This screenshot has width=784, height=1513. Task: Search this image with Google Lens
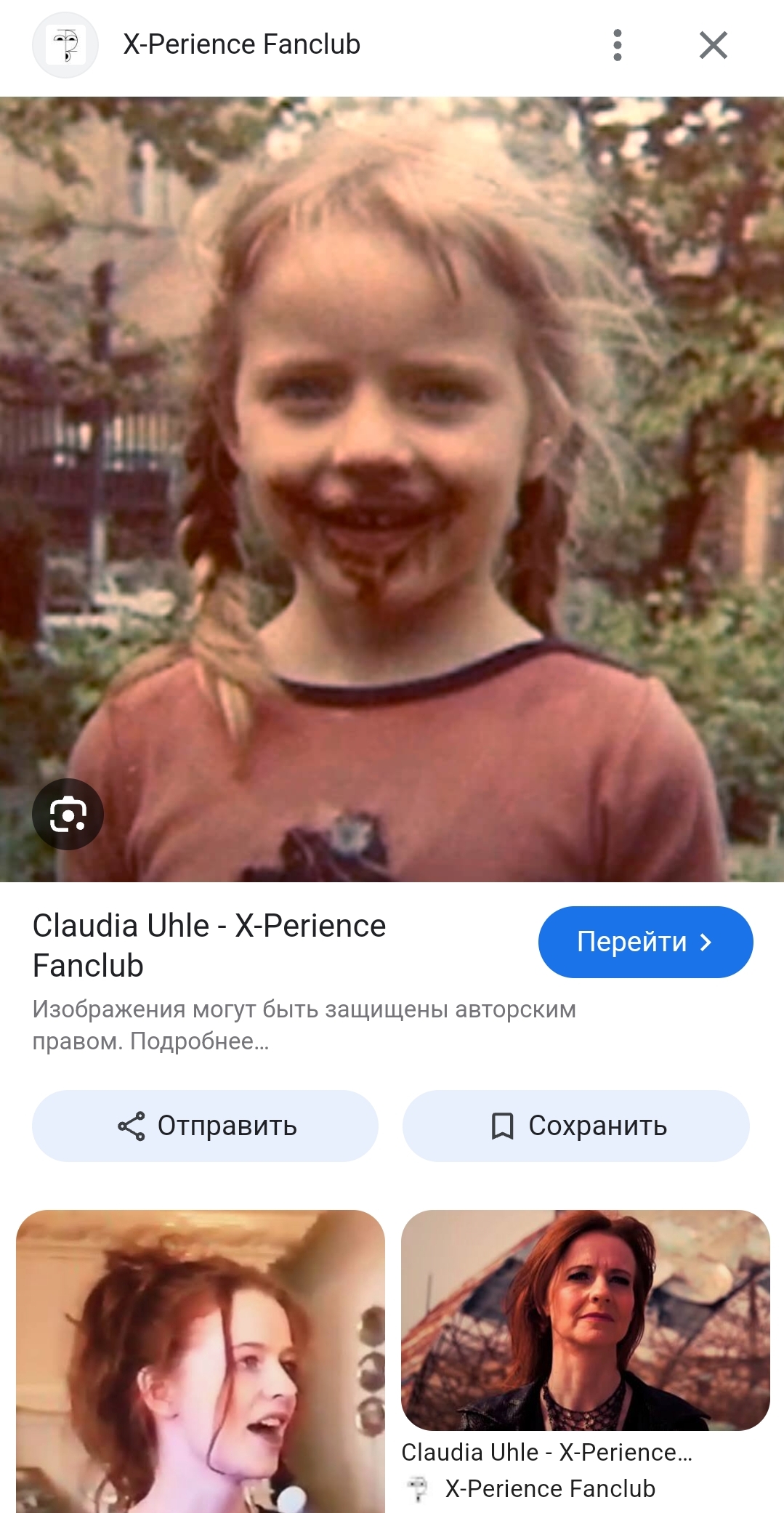pyautogui.click(x=68, y=814)
